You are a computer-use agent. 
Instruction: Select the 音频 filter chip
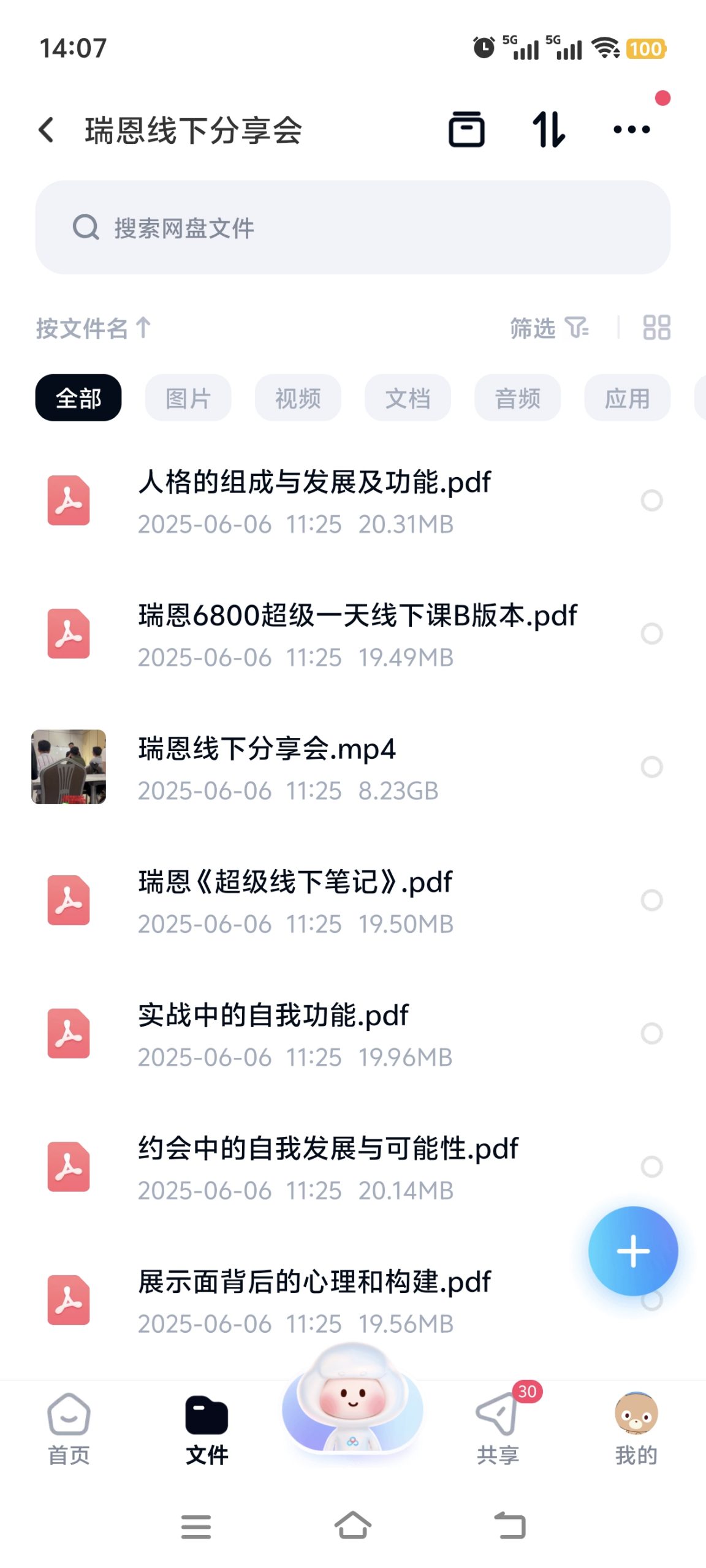tap(517, 398)
